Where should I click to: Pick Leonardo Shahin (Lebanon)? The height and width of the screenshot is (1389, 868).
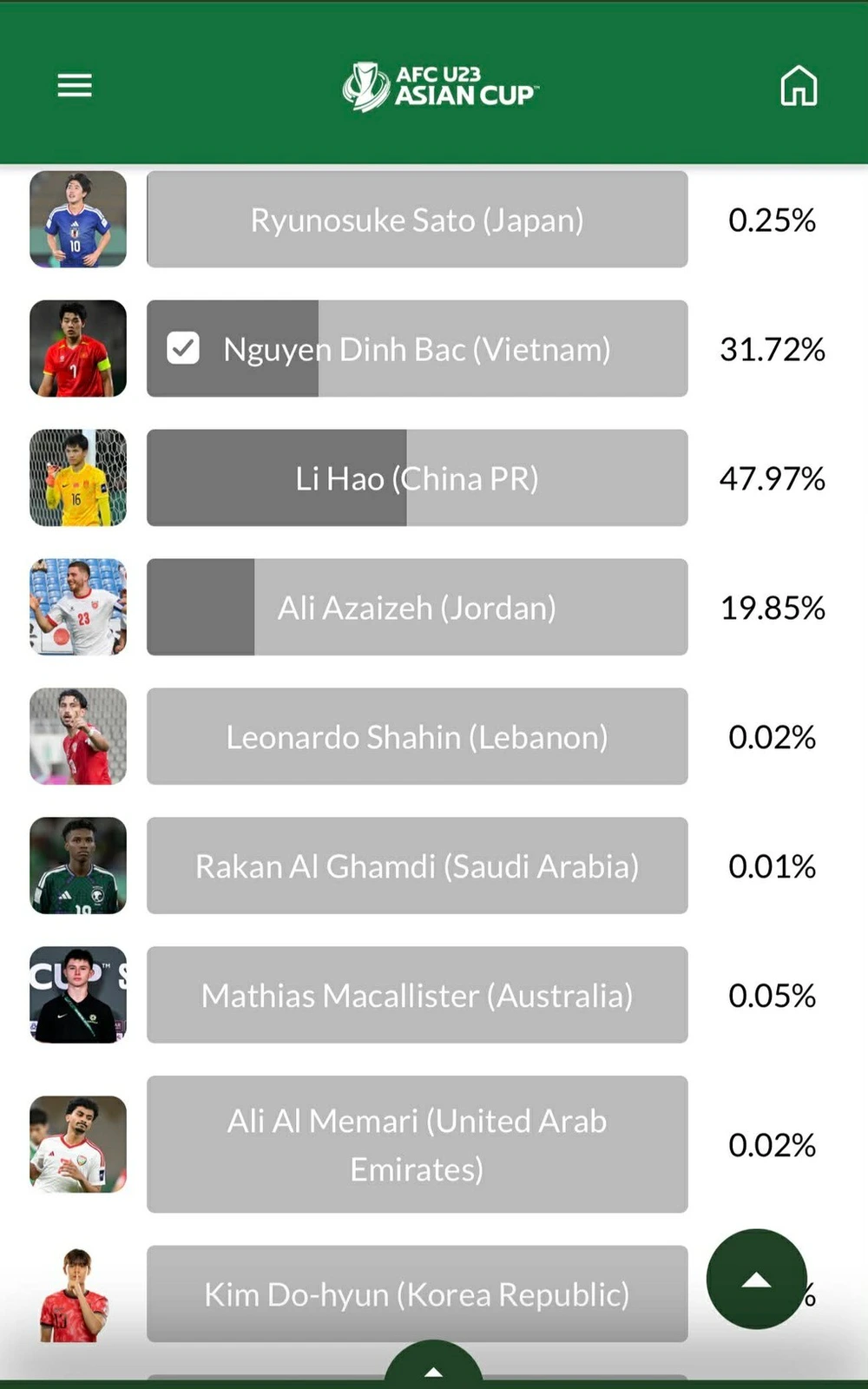click(x=417, y=736)
